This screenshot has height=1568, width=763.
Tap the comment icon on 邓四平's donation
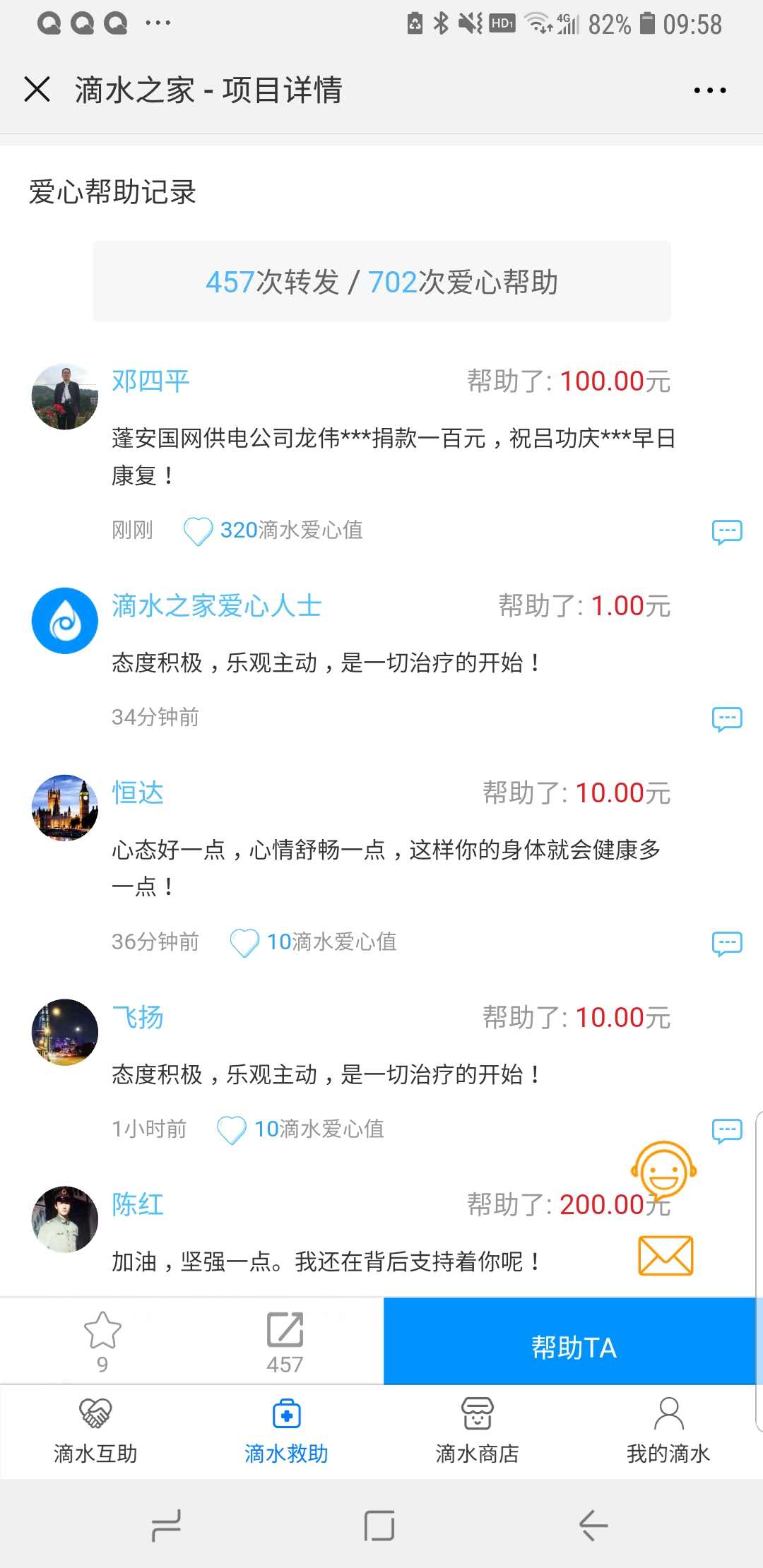click(x=726, y=531)
